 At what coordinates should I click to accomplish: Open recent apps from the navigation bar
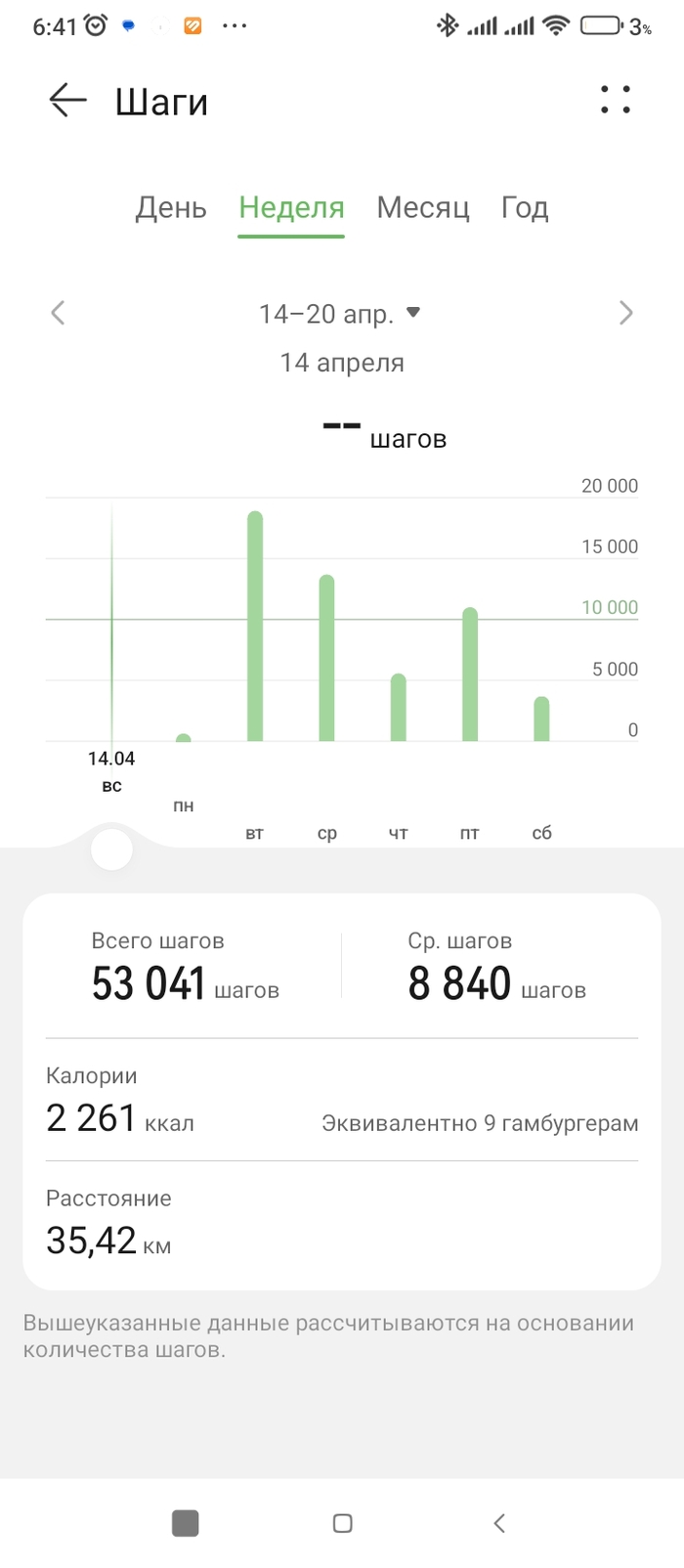(185, 1522)
